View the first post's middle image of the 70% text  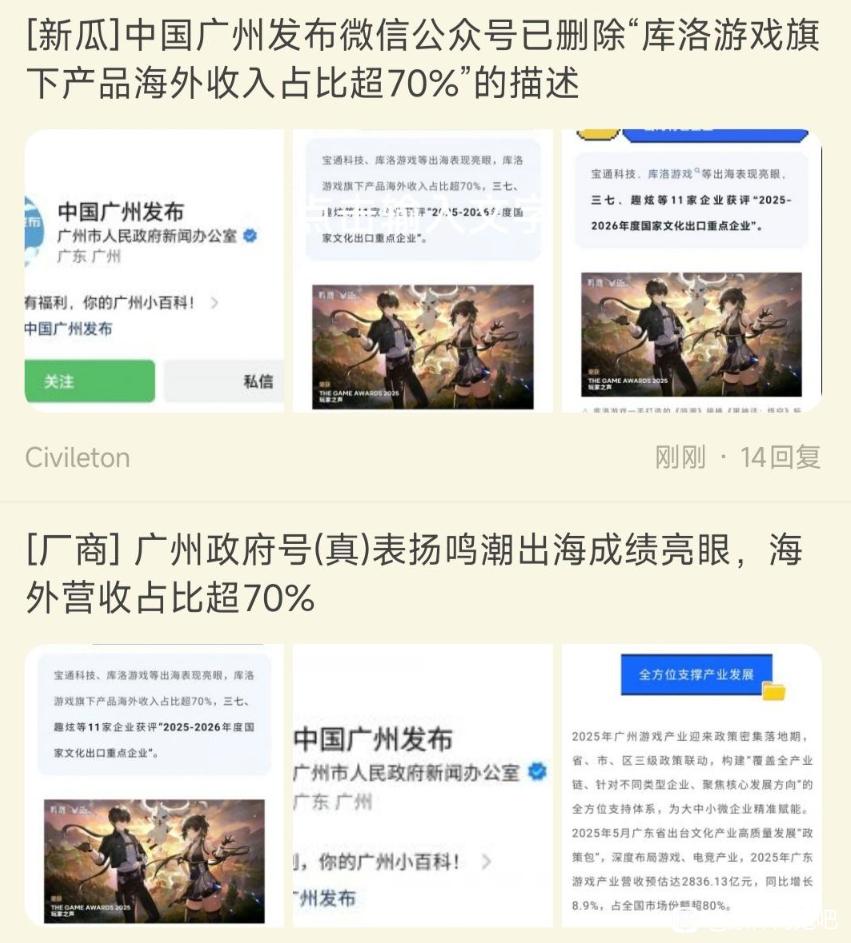[423, 271]
